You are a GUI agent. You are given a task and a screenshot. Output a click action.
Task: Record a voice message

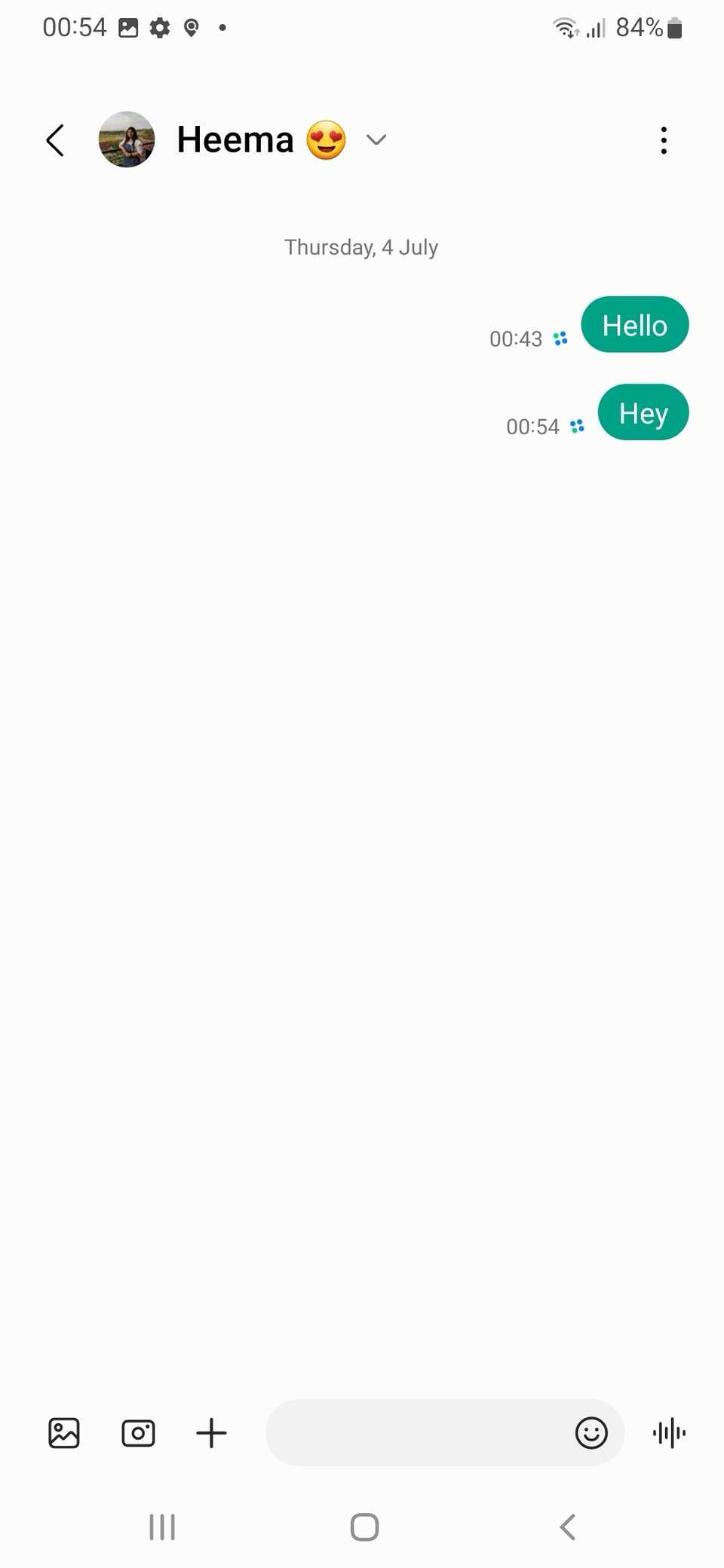tap(670, 1433)
